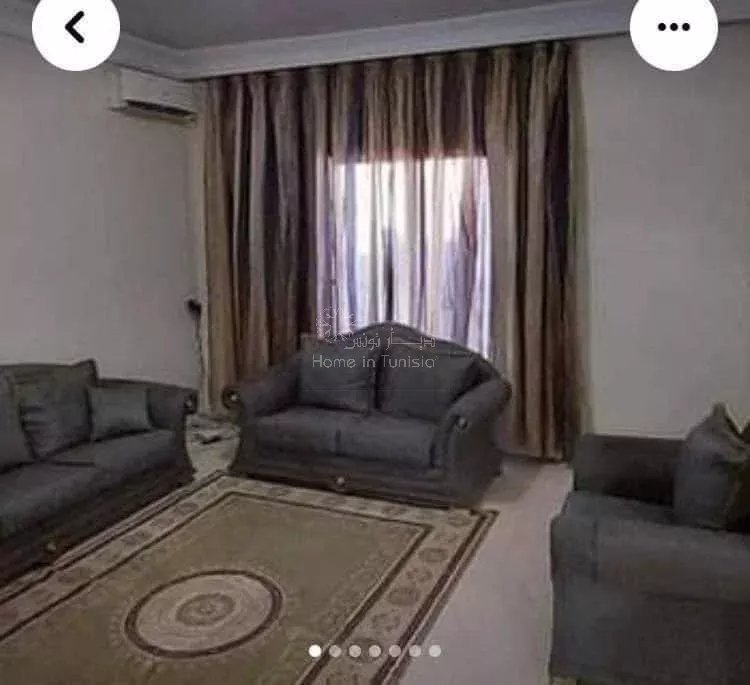This screenshot has width=750, height=685.
Task: Jump to the second photo dot
Action: click(x=335, y=651)
